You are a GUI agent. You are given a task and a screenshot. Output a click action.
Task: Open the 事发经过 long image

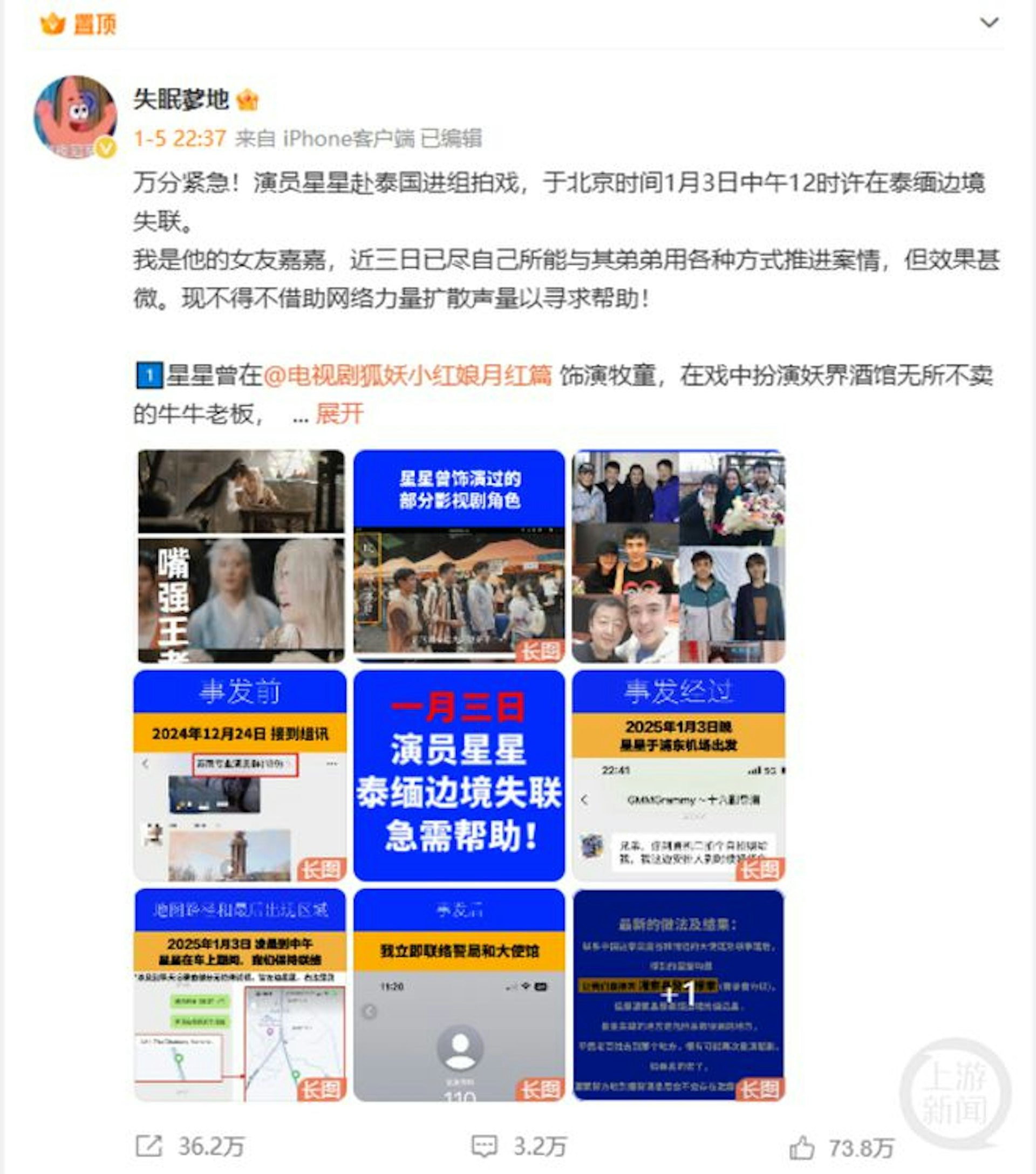tap(678, 775)
